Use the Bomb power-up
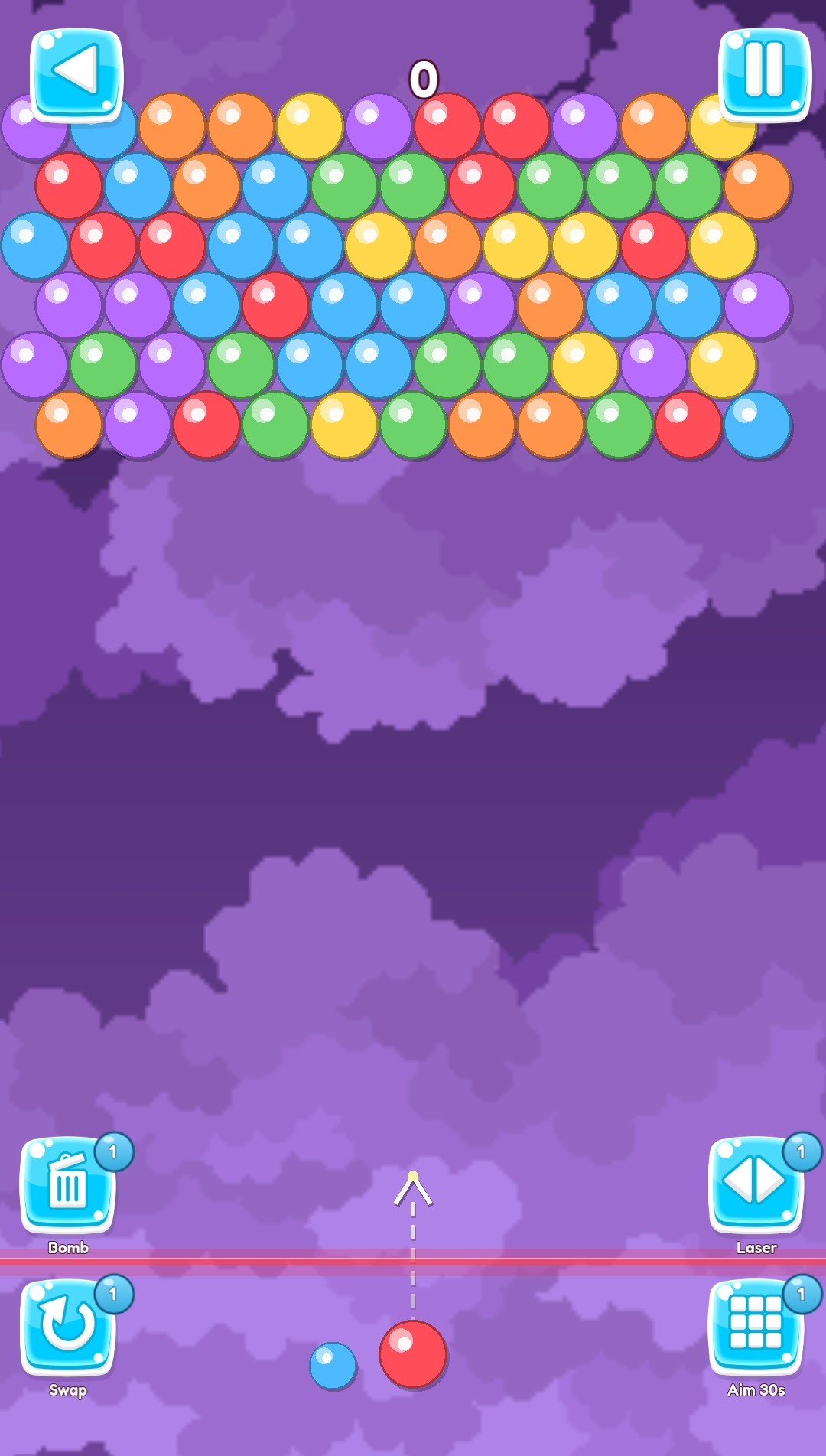The height and width of the screenshot is (1456, 826). (x=68, y=1184)
